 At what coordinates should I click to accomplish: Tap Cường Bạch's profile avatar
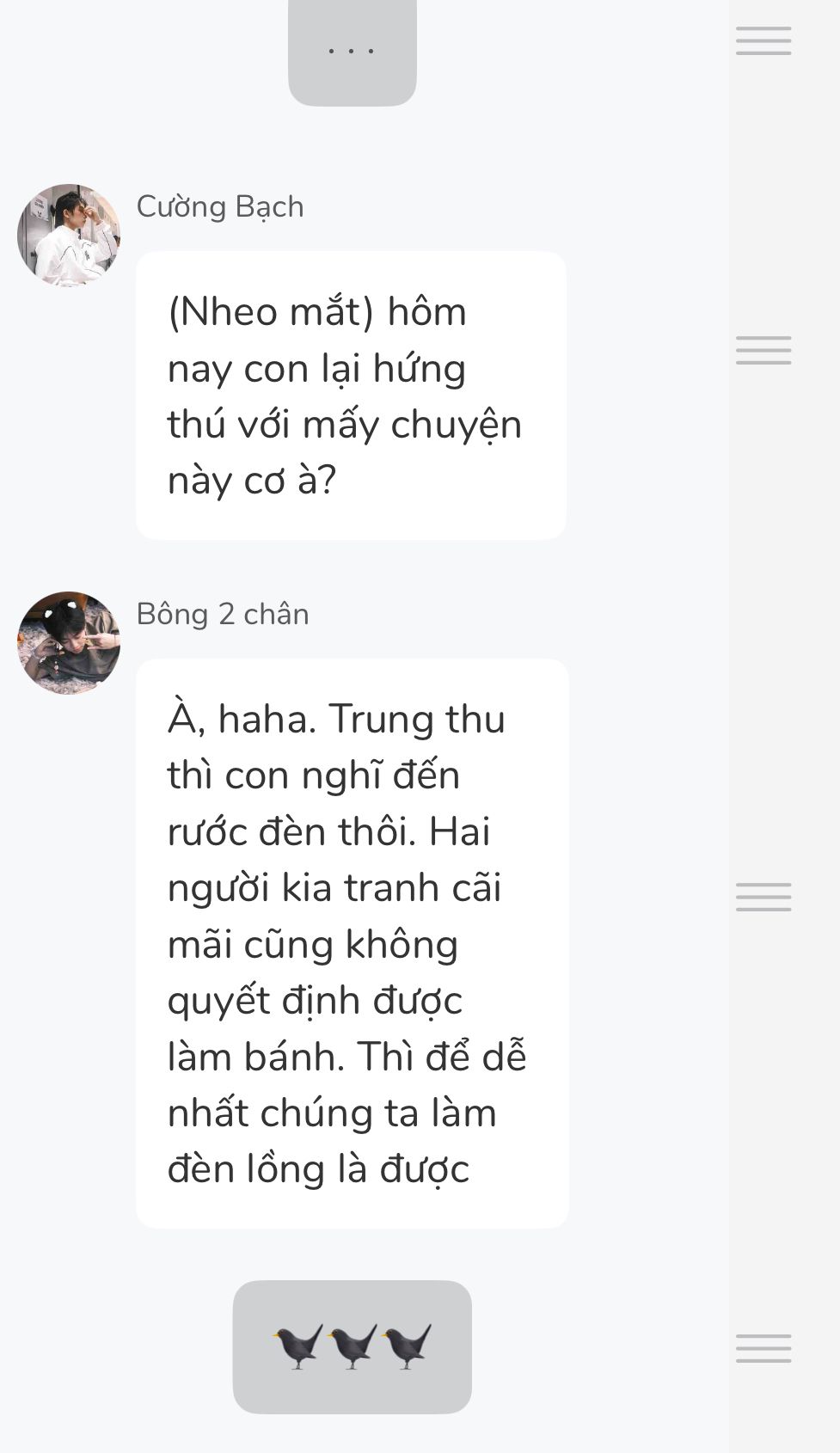[69, 235]
